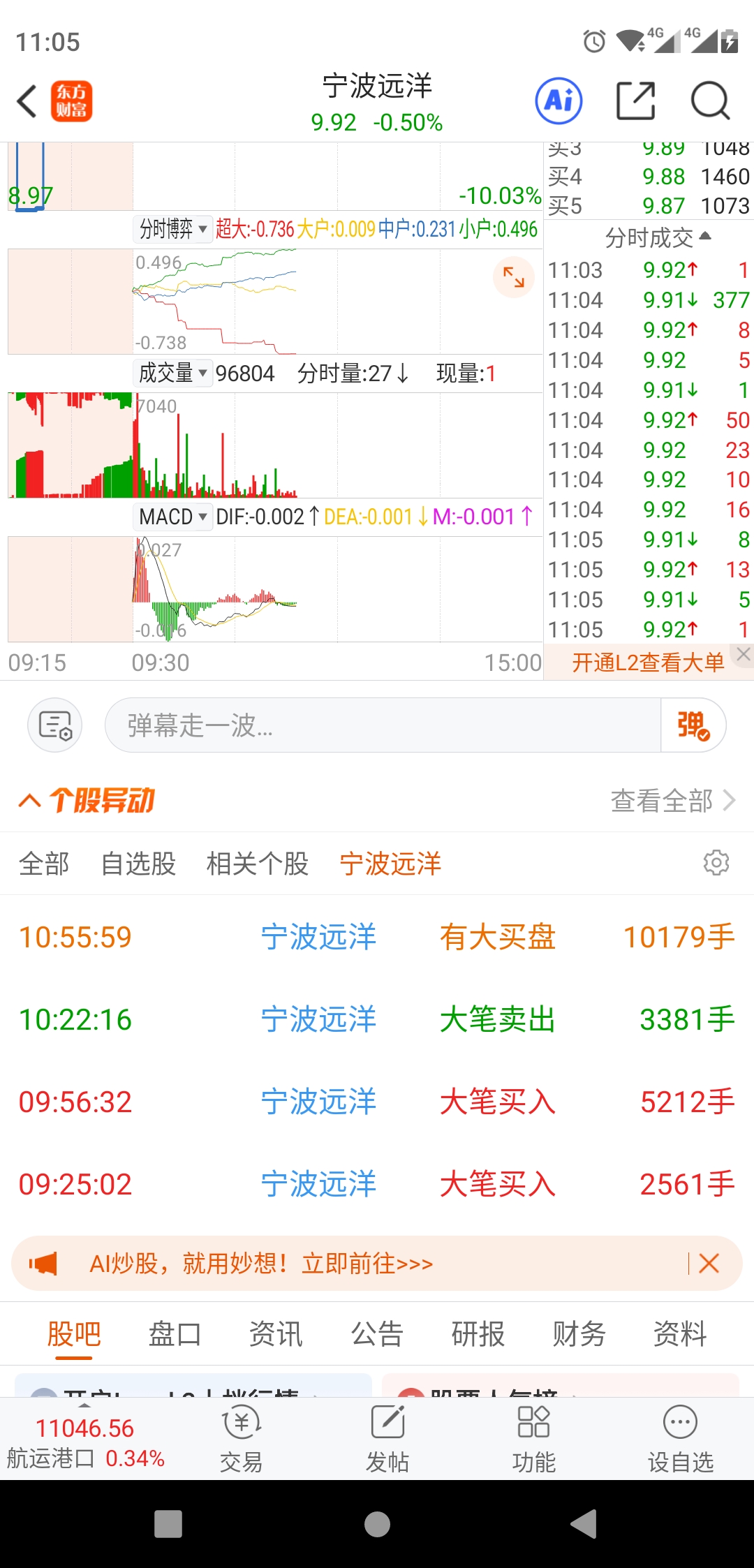Switch to the 盘口 tab
Screen dimensions: 754x1568
point(175,1333)
